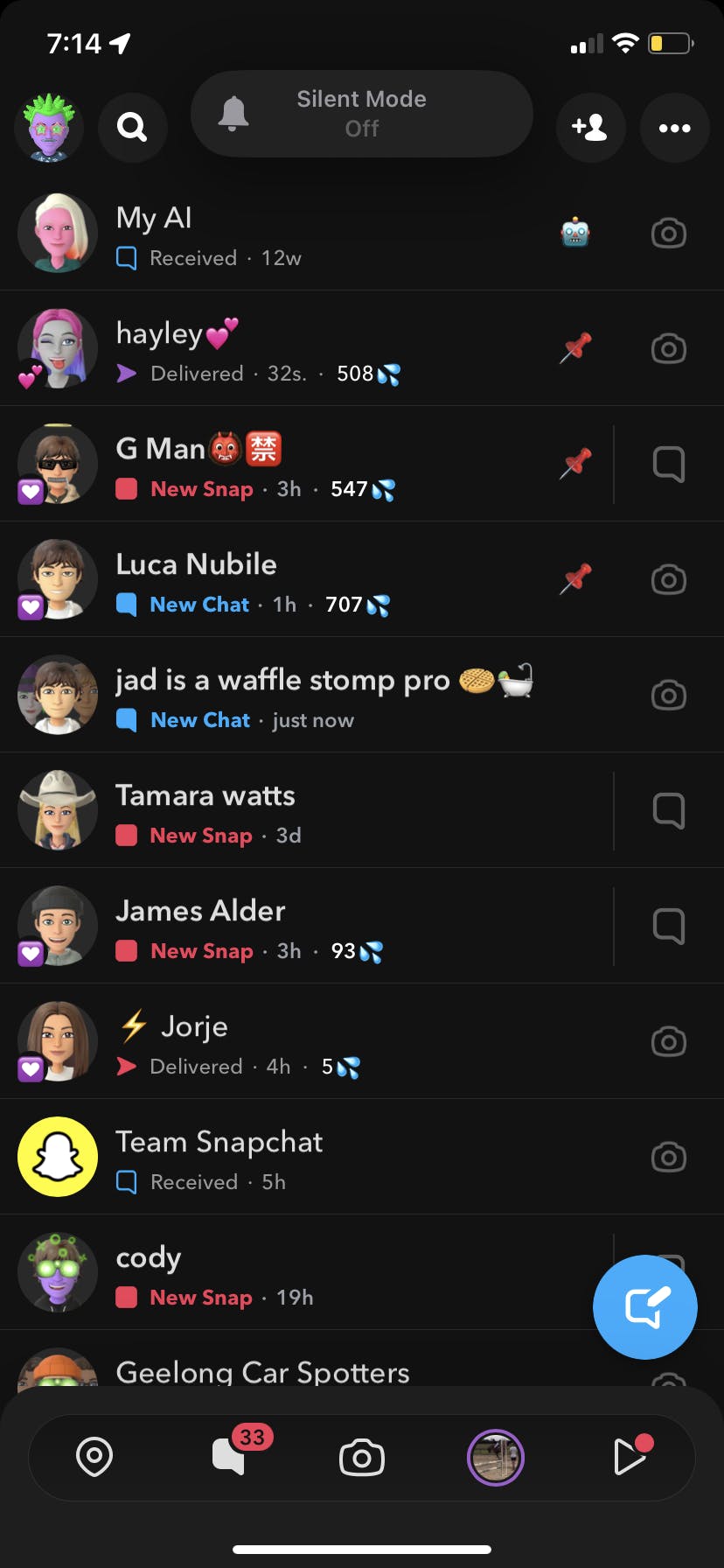Switch to the Spotlight tab
Screen dimensions: 724x1568
click(x=630, y=1458)
